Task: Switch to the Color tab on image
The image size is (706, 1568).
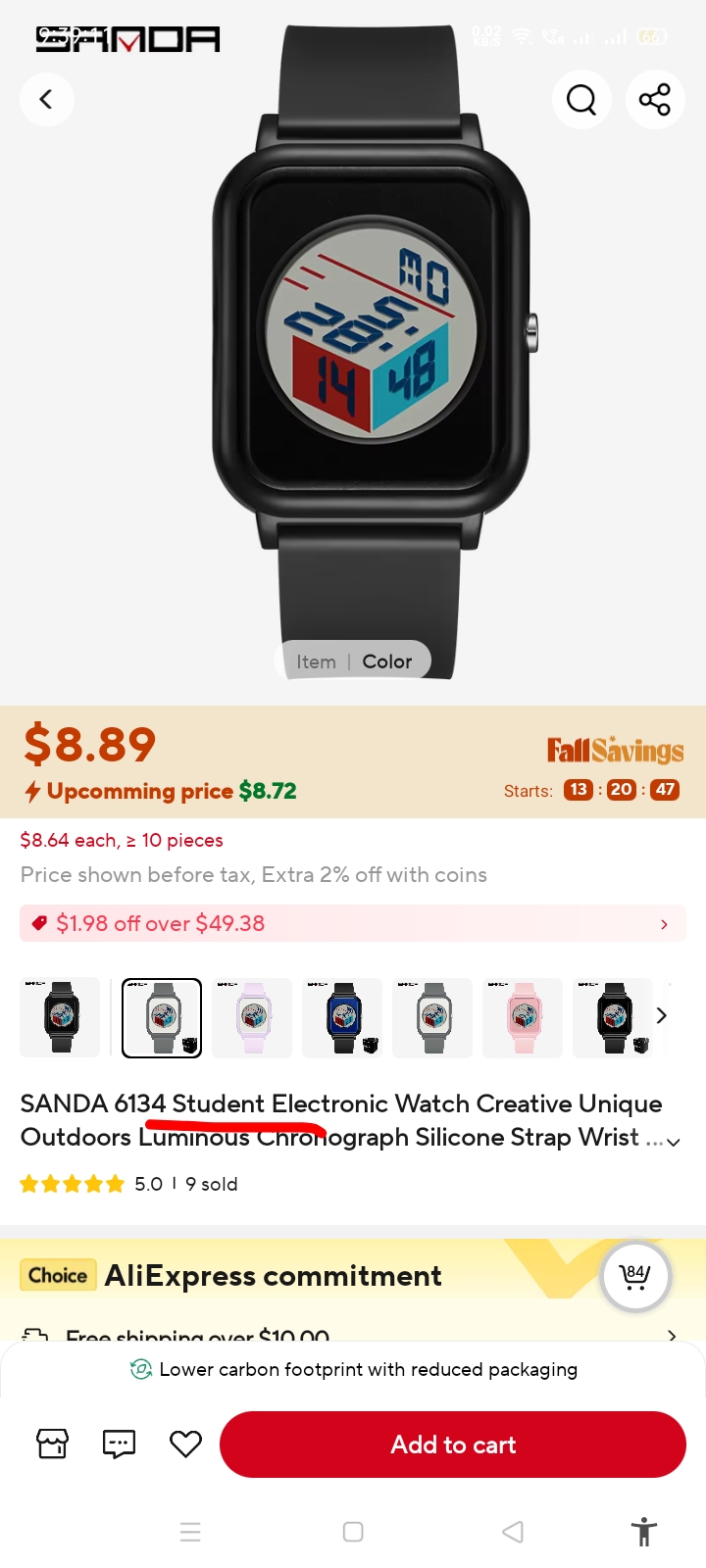Action: tap(387, 661)
